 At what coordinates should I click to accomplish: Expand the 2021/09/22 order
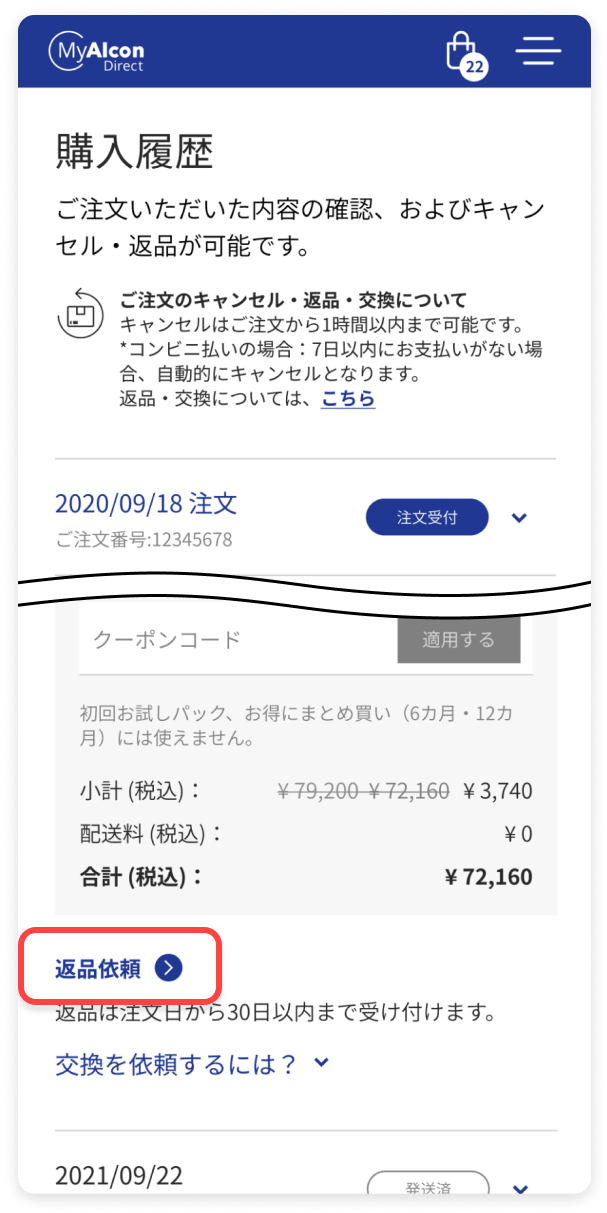click(x=518, y=1187)
